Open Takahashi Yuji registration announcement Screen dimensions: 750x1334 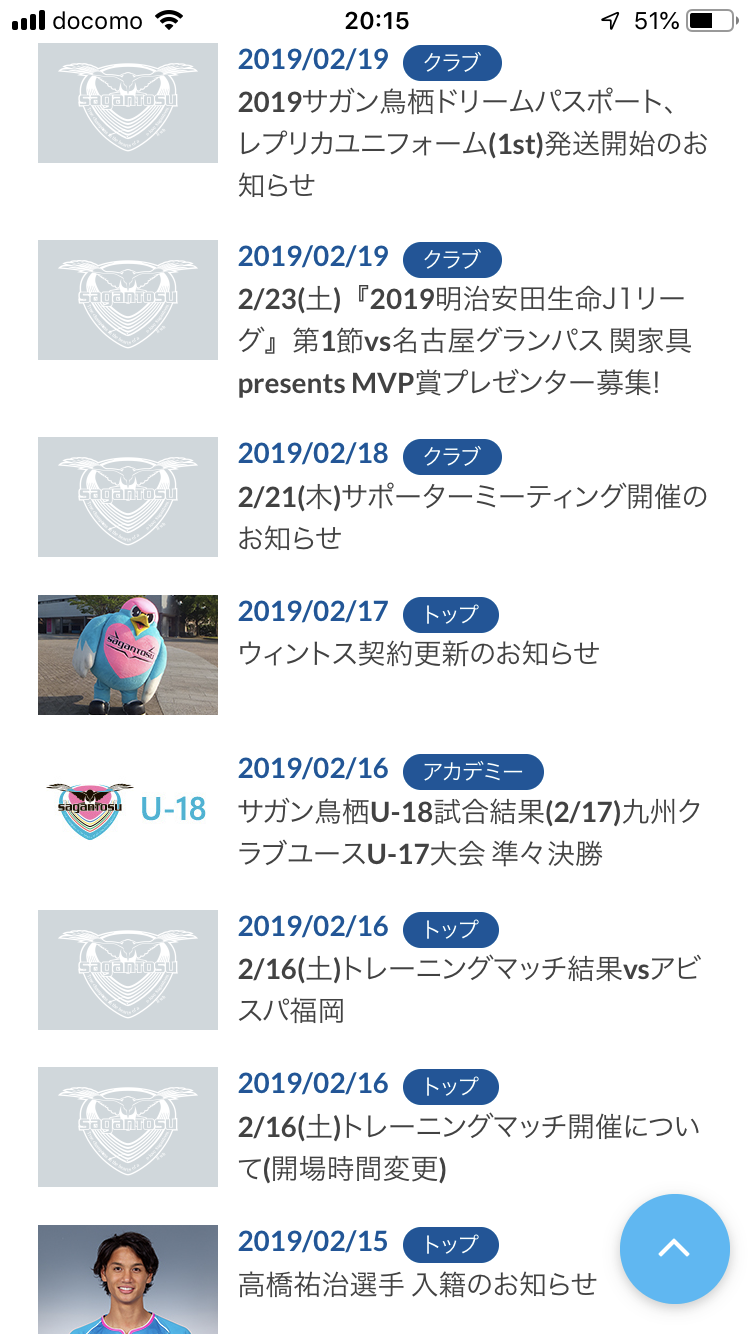click(417, 1283)
